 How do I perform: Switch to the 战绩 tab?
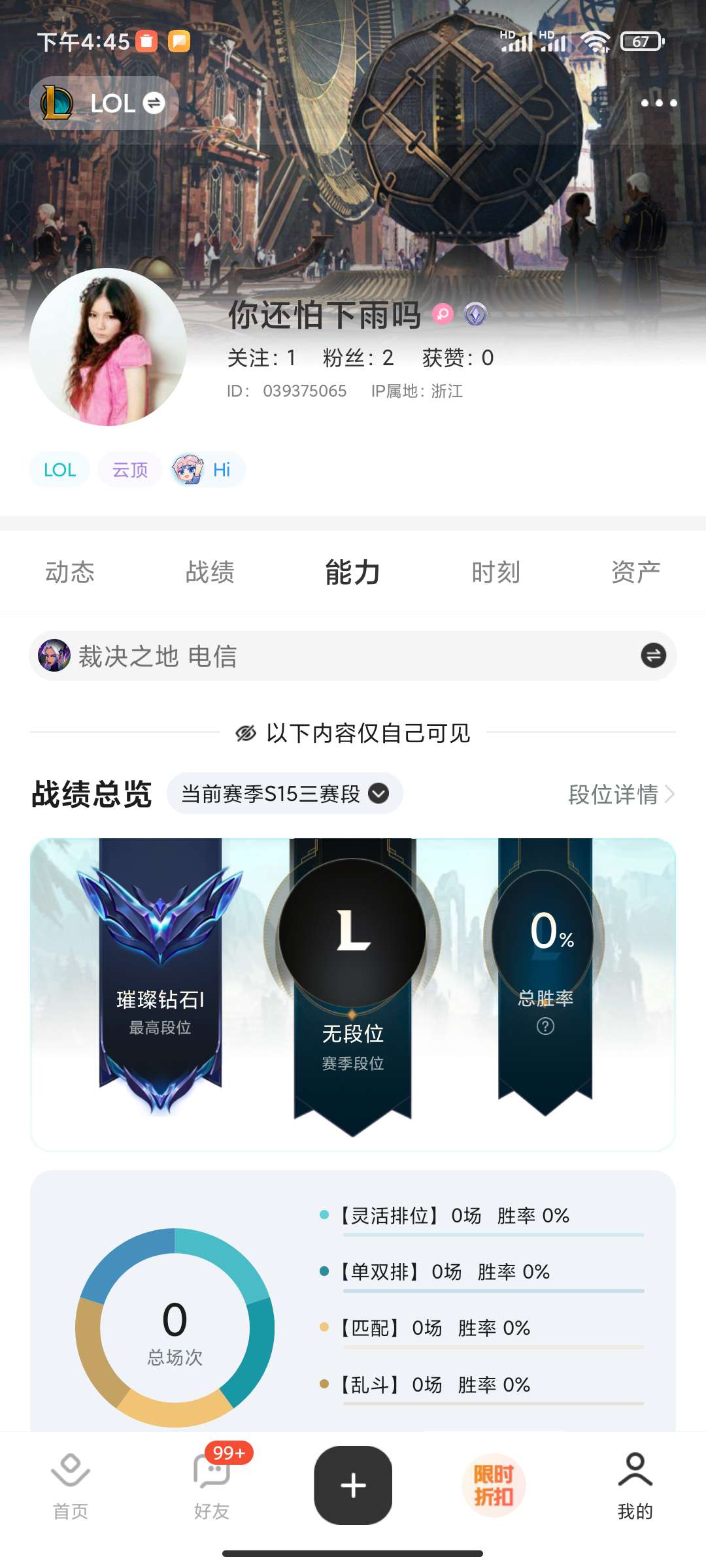pyautogui.click(x=210, y=572)
